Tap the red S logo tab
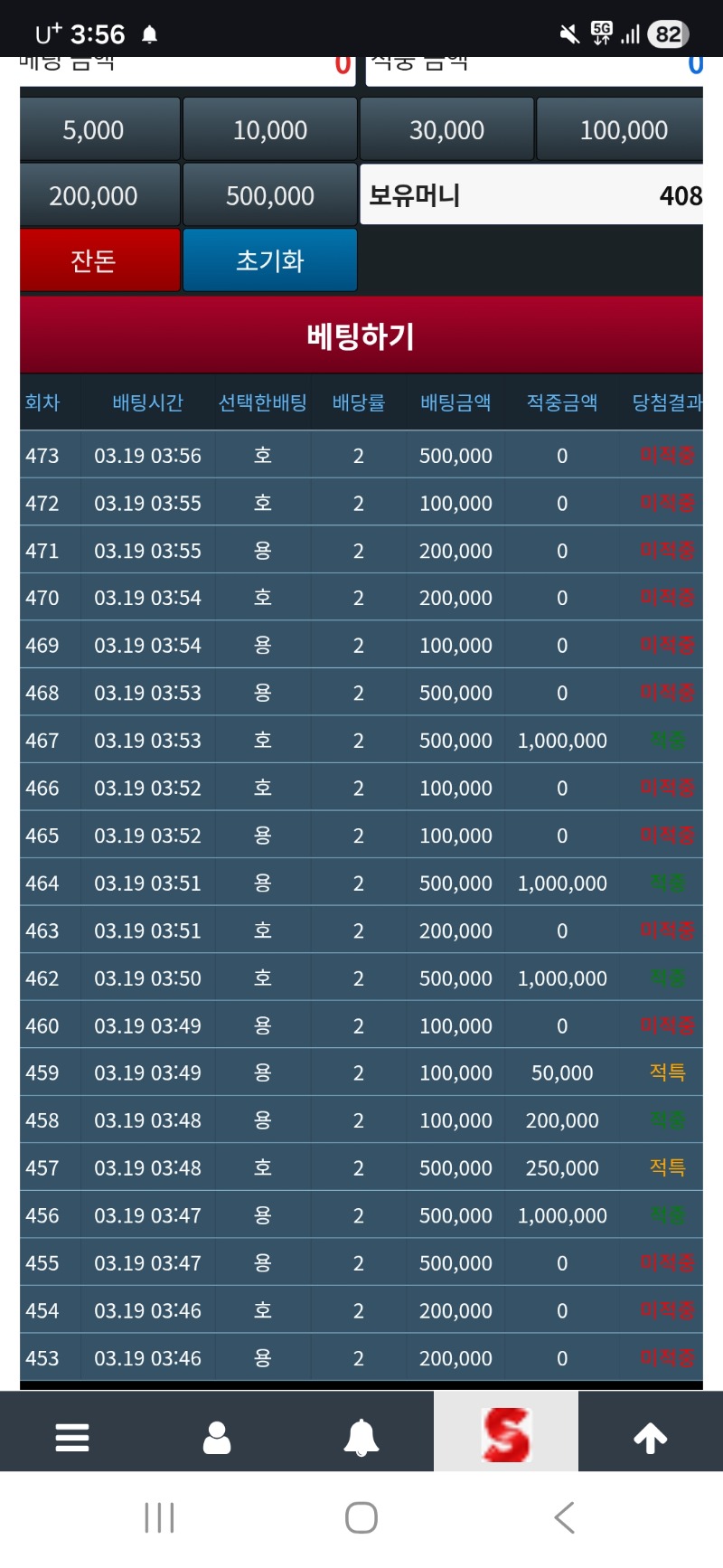 pos(506,1435)
